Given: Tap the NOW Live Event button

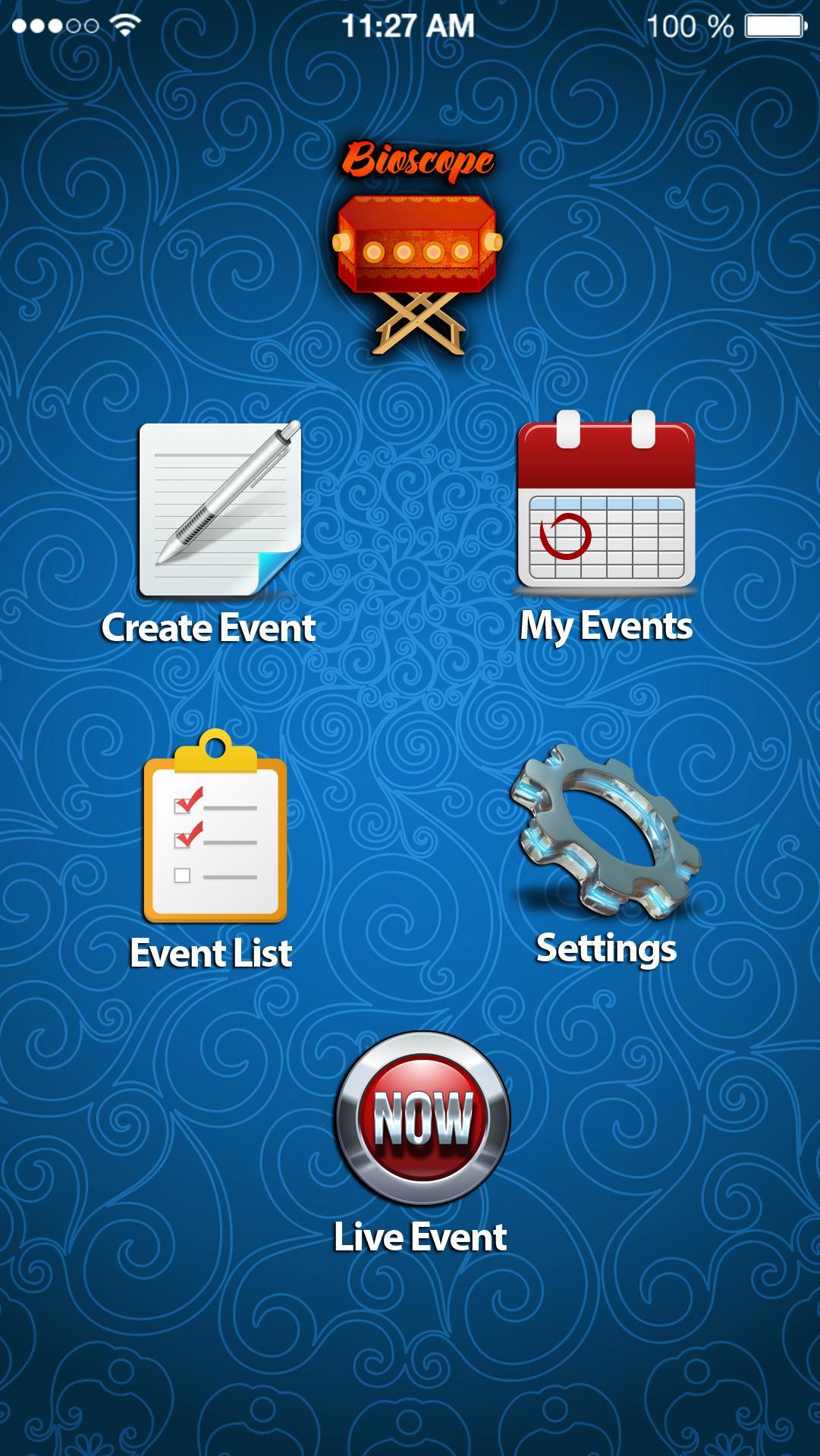Looking at the screenshot, I should pos(422,1118).
